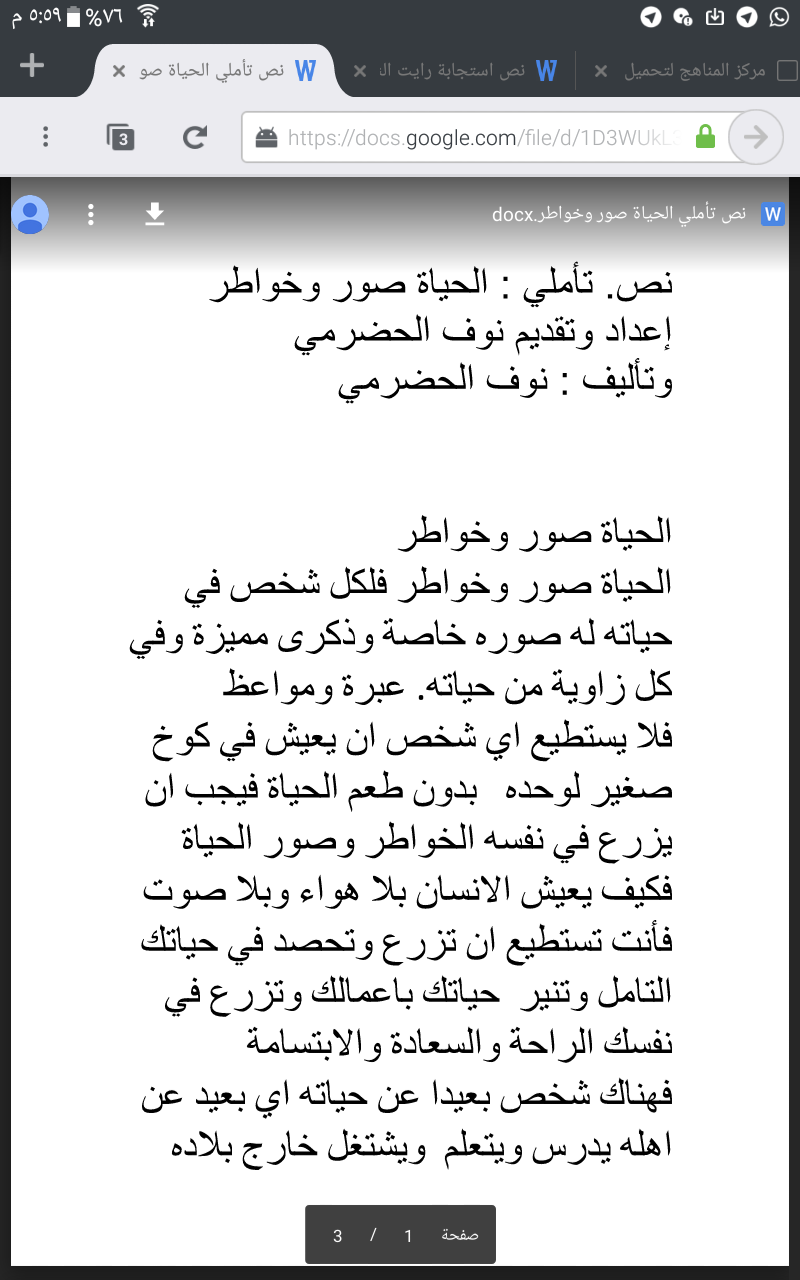The image size is (800, 1280).
Task: Tap the docs.google.com address bar
Action: [x=480, y=137]
